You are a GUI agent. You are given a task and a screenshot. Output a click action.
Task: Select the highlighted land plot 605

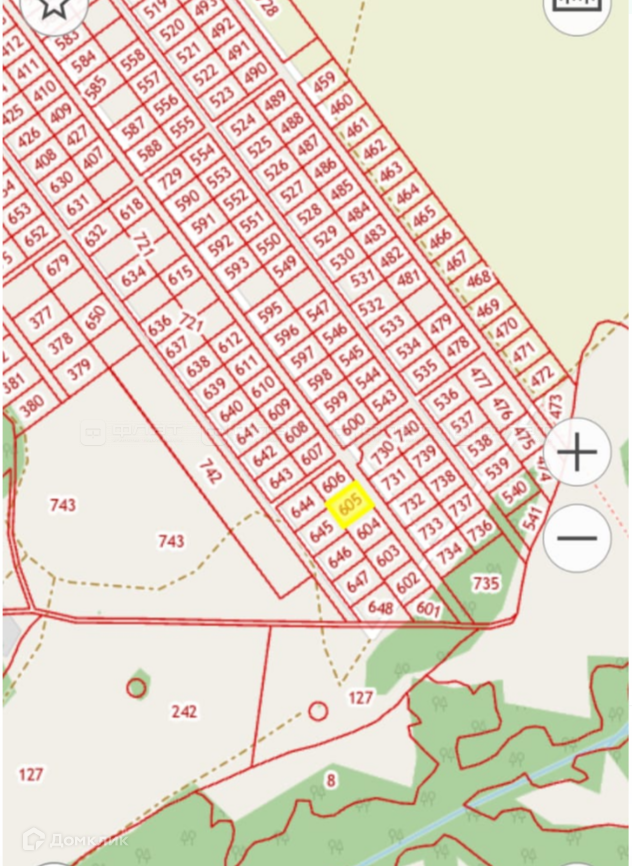click(350, 505)
